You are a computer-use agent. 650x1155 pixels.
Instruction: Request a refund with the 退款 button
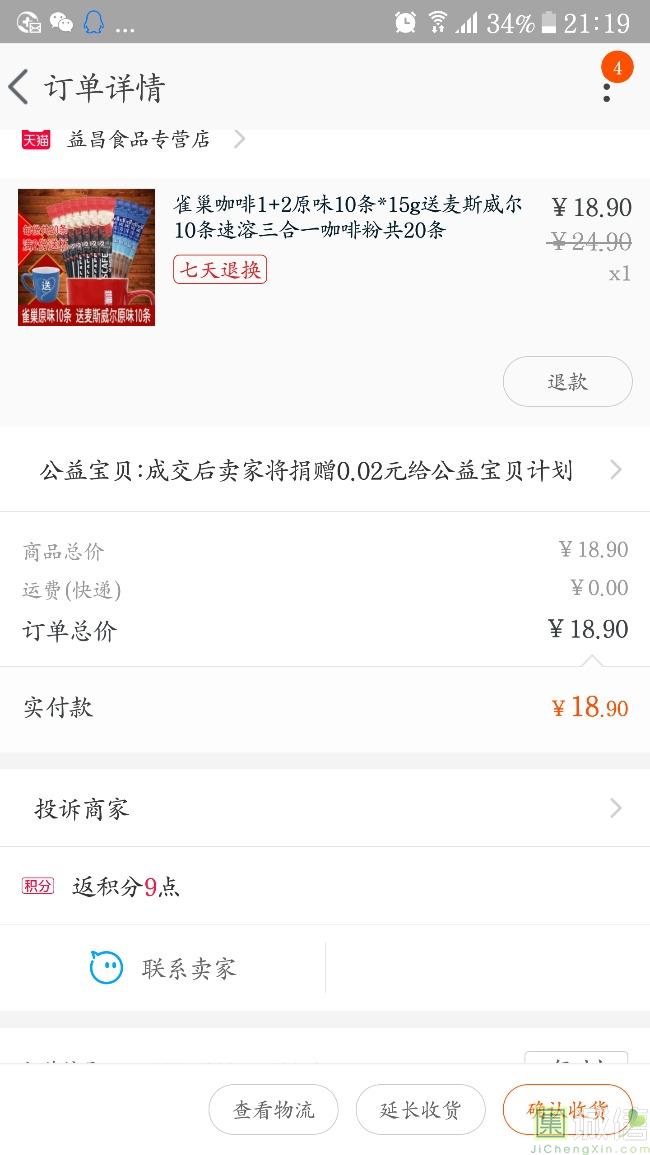coord(567,381)
